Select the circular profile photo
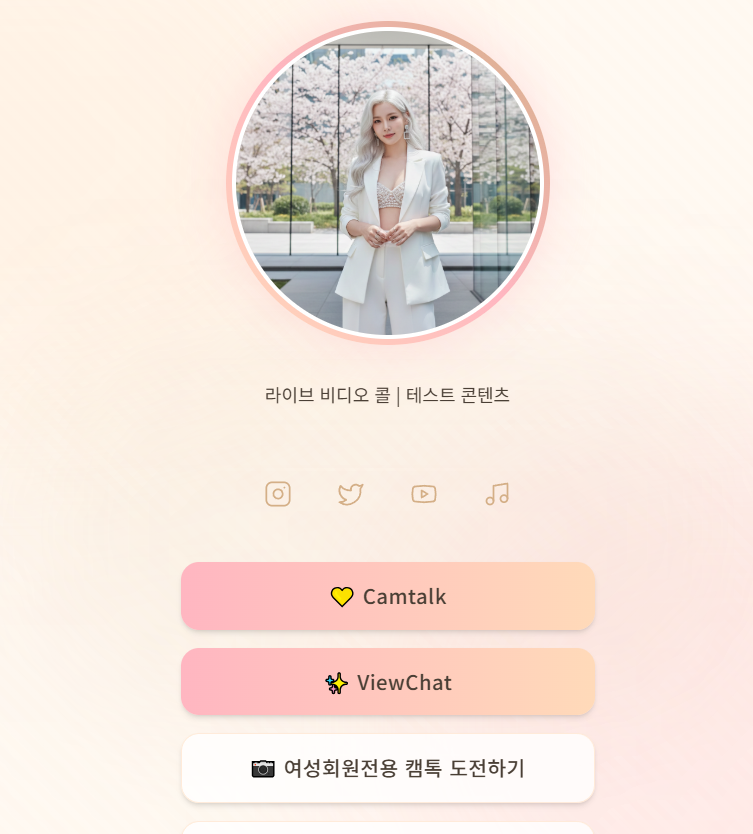Screen dimensions: 753x834 coord(389,182)
